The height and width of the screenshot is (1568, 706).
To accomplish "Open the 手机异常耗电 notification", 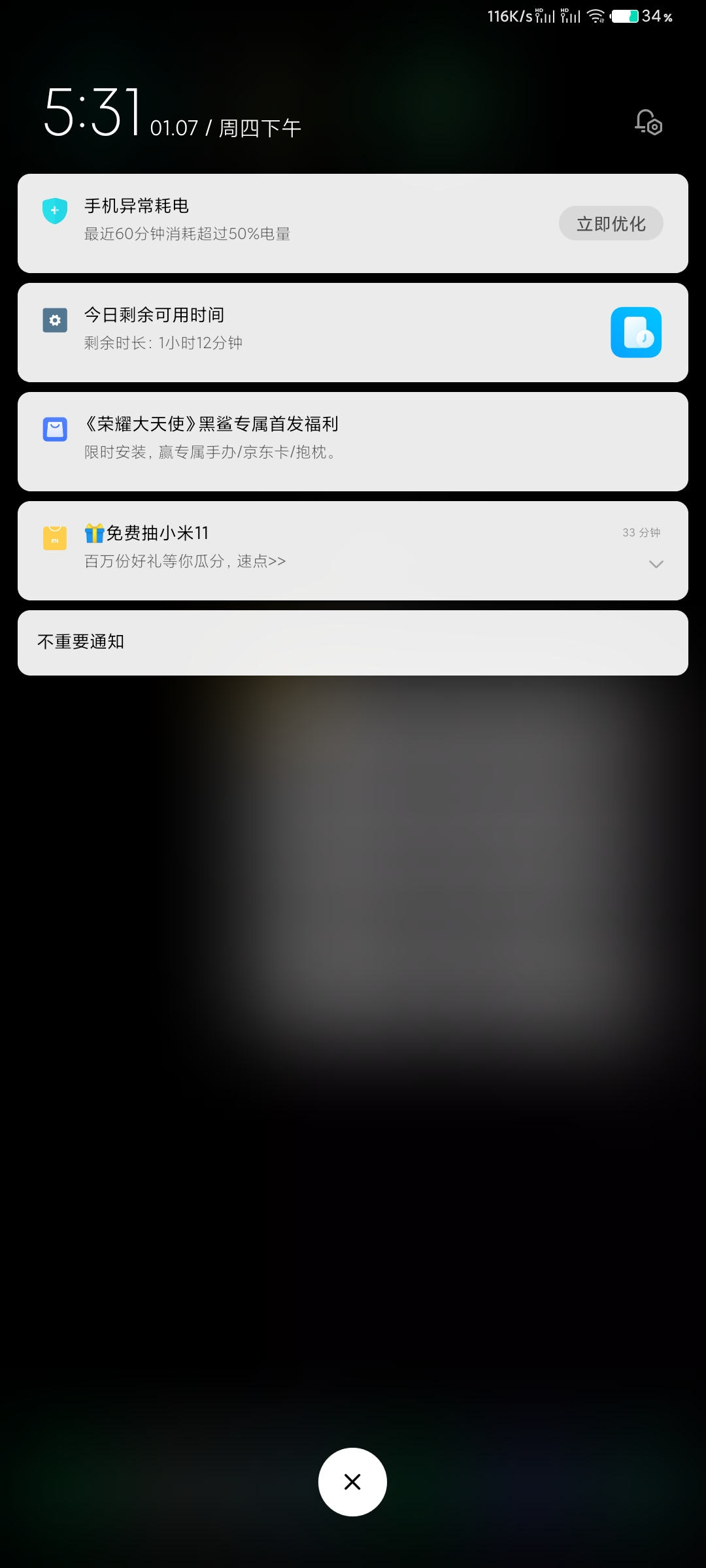I will point(353,223).
